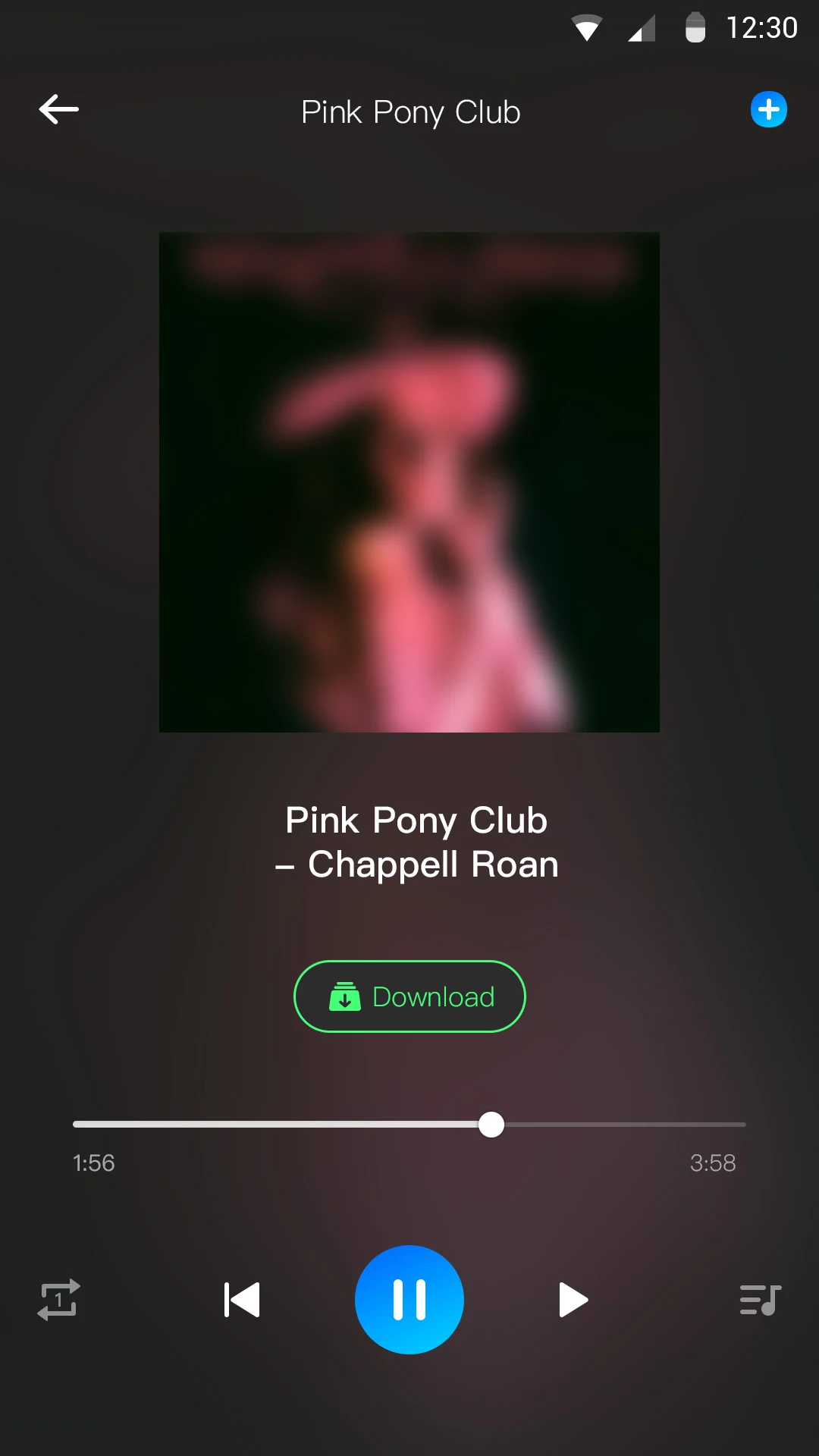Add song with the blue plus icon
This screenshot has height=1456, width=819.
[768, 110]
